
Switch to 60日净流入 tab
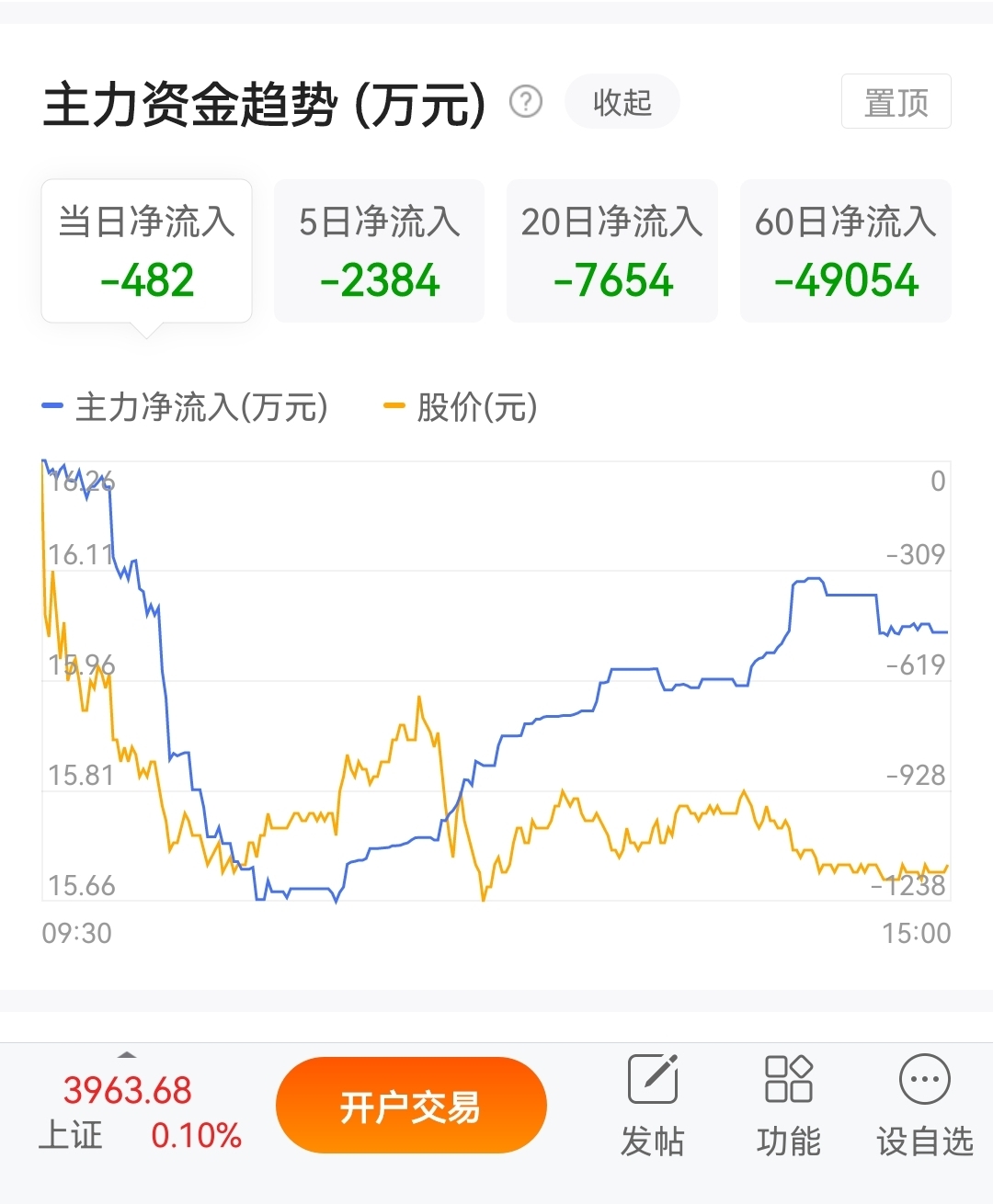pyautogui.click(x=846, y=251)
